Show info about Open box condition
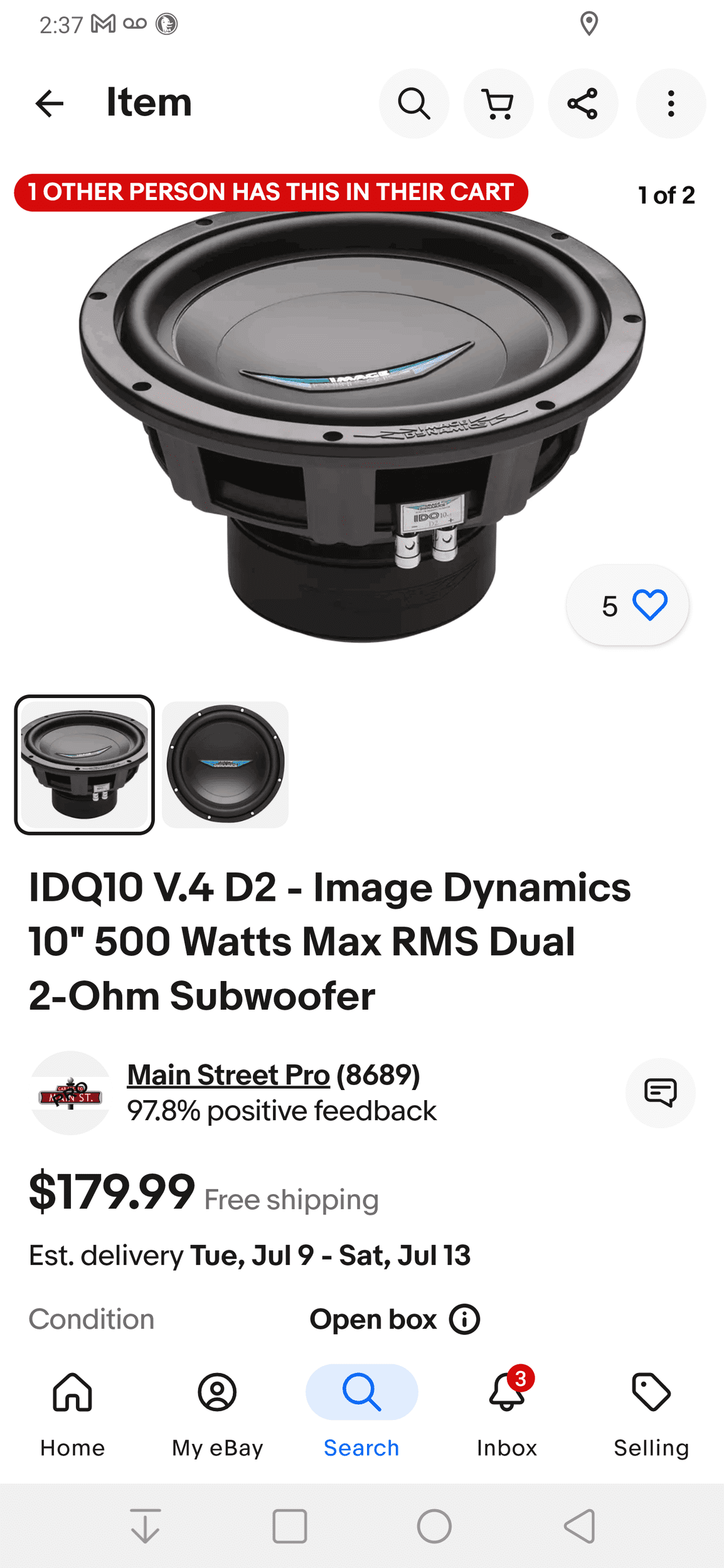 [x=464, y=1319]
